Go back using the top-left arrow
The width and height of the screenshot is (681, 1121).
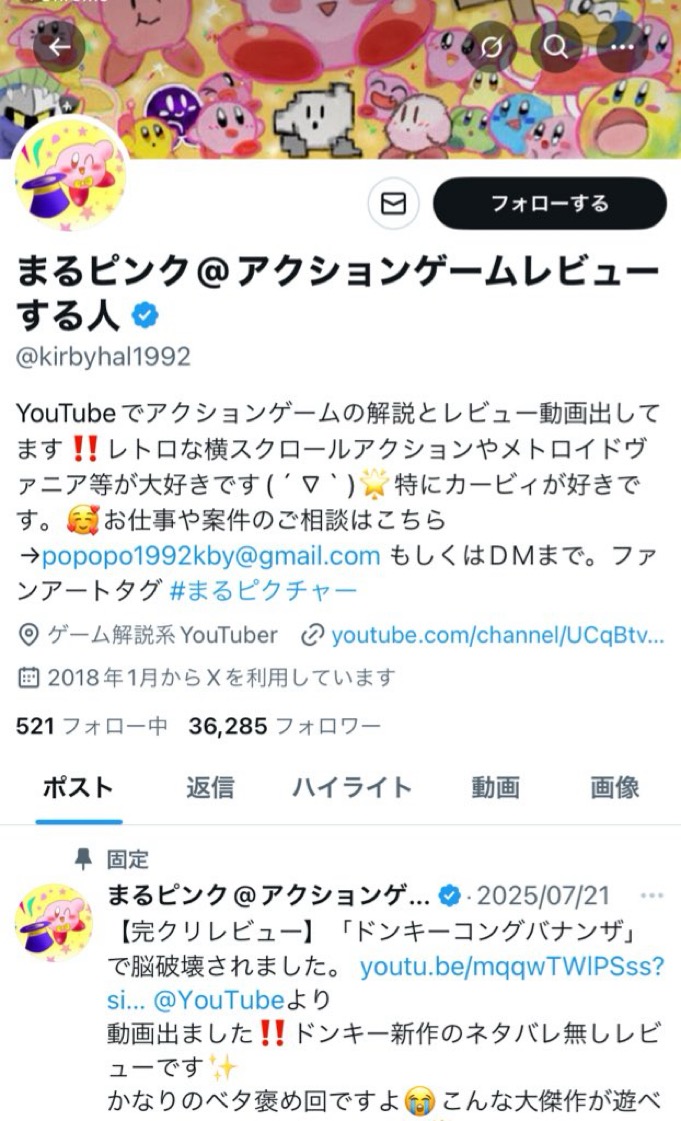59,47
